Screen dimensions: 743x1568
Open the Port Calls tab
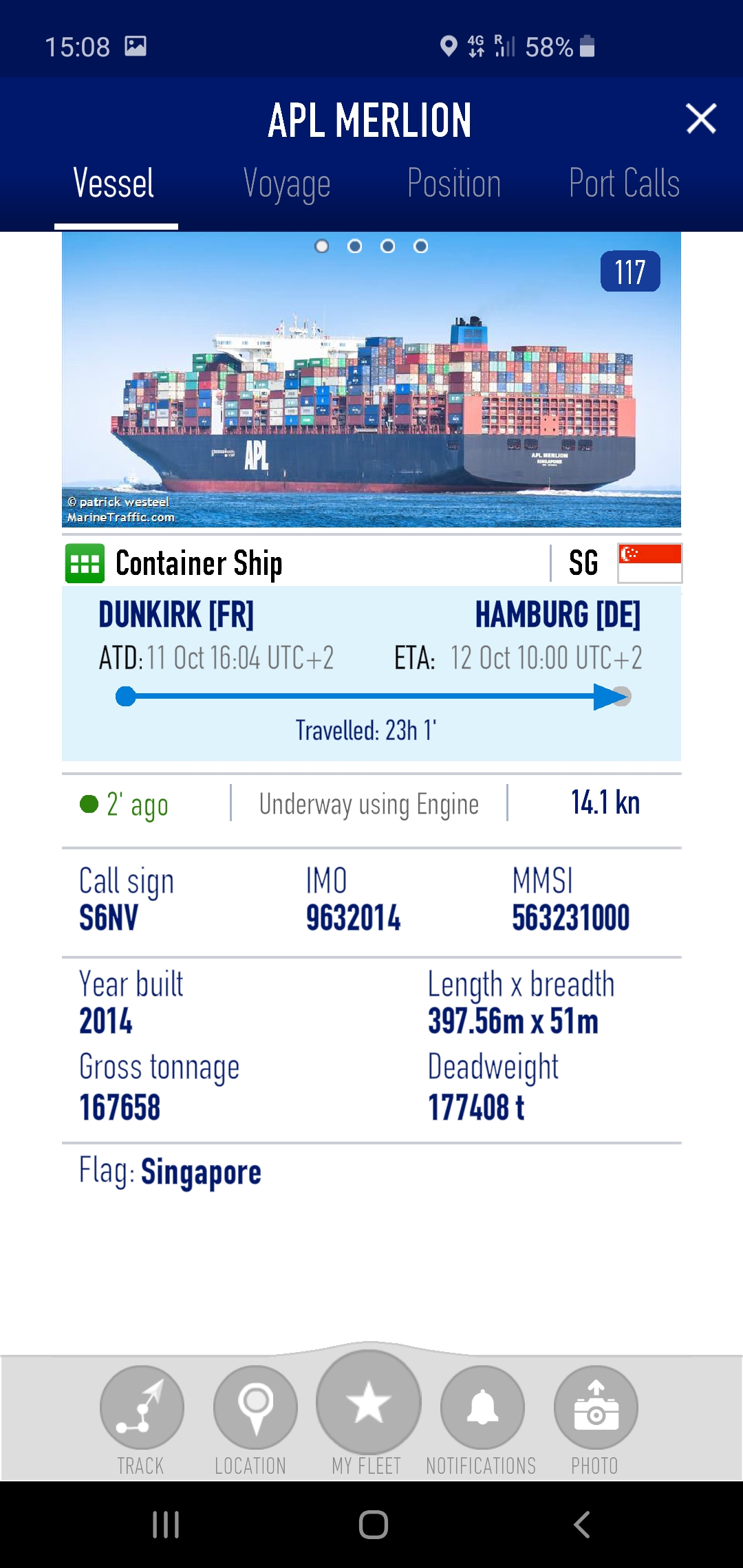pyautogui.click(x=624, y=184)
